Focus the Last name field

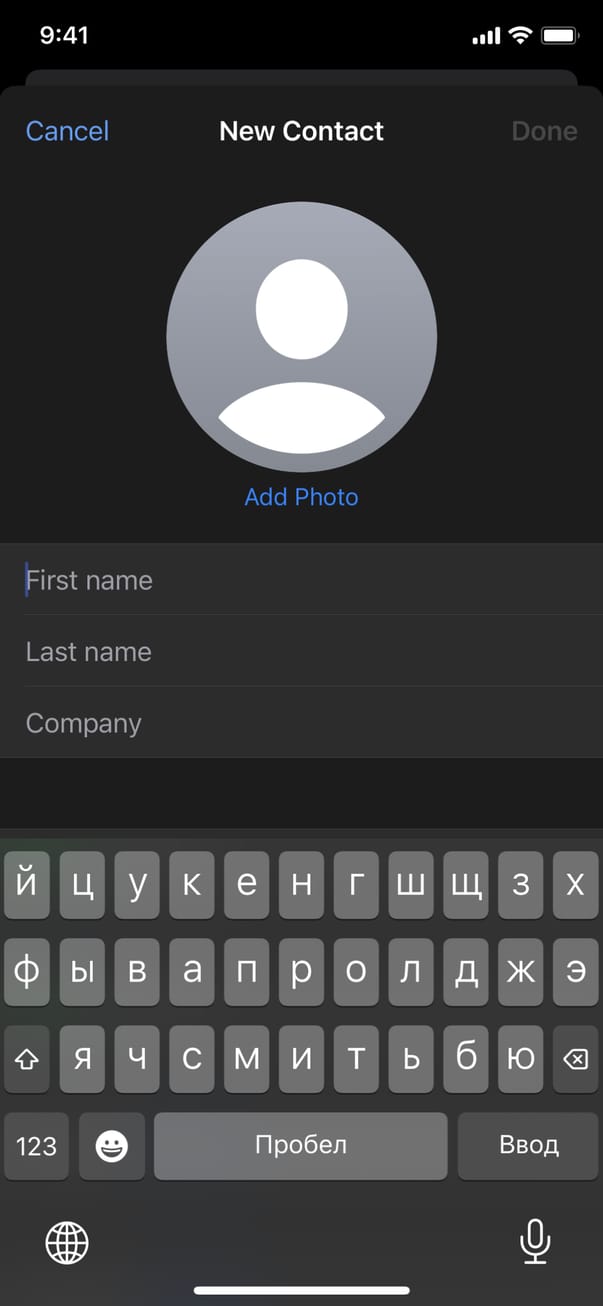pos(300,652)
